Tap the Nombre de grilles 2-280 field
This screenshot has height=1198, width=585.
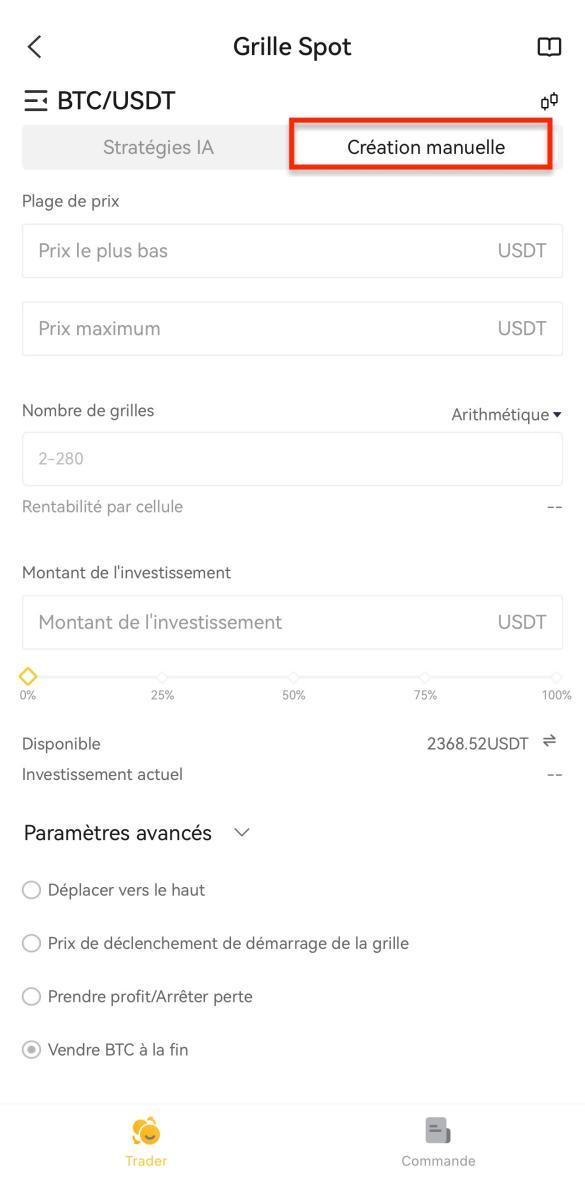coord(292,458)
